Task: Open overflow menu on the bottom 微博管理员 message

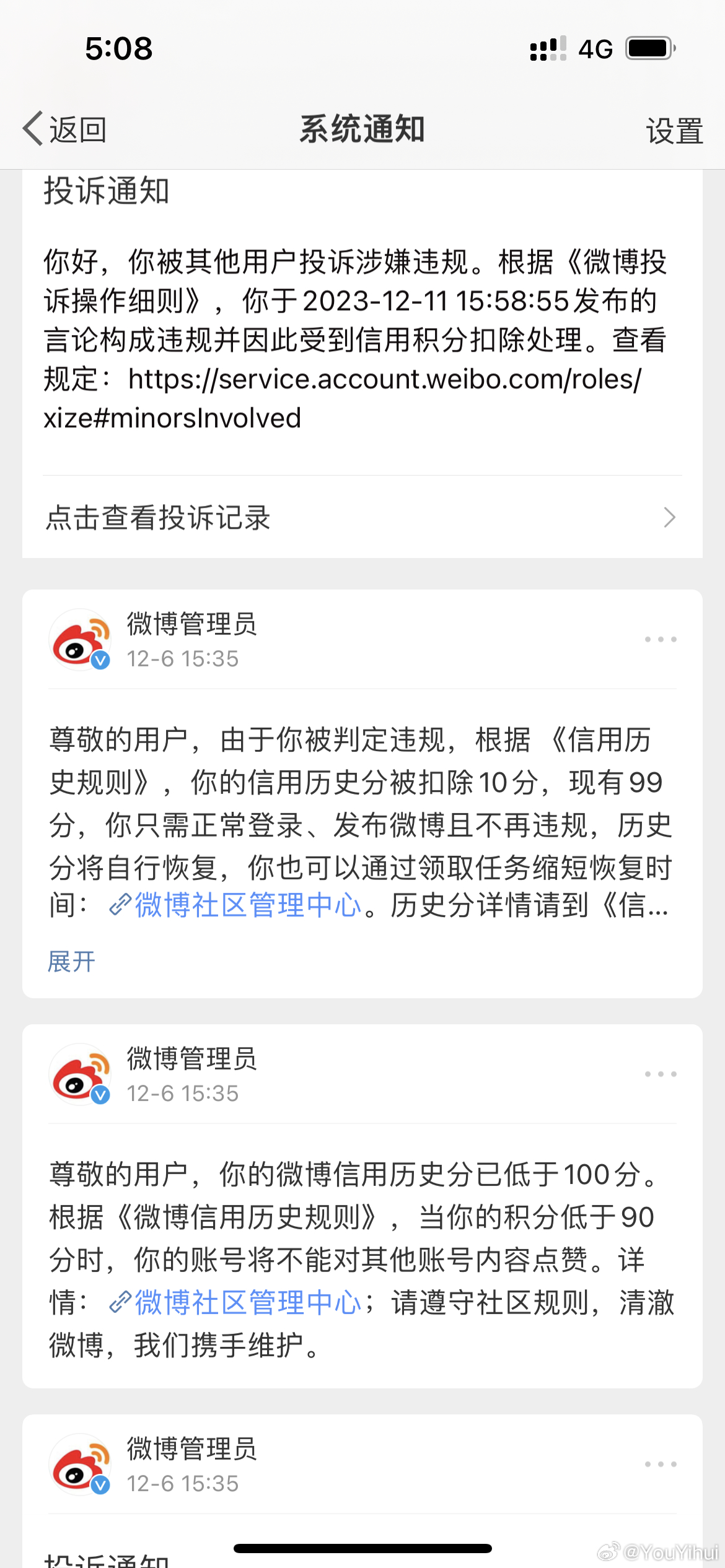Action: pos(661,1464)
